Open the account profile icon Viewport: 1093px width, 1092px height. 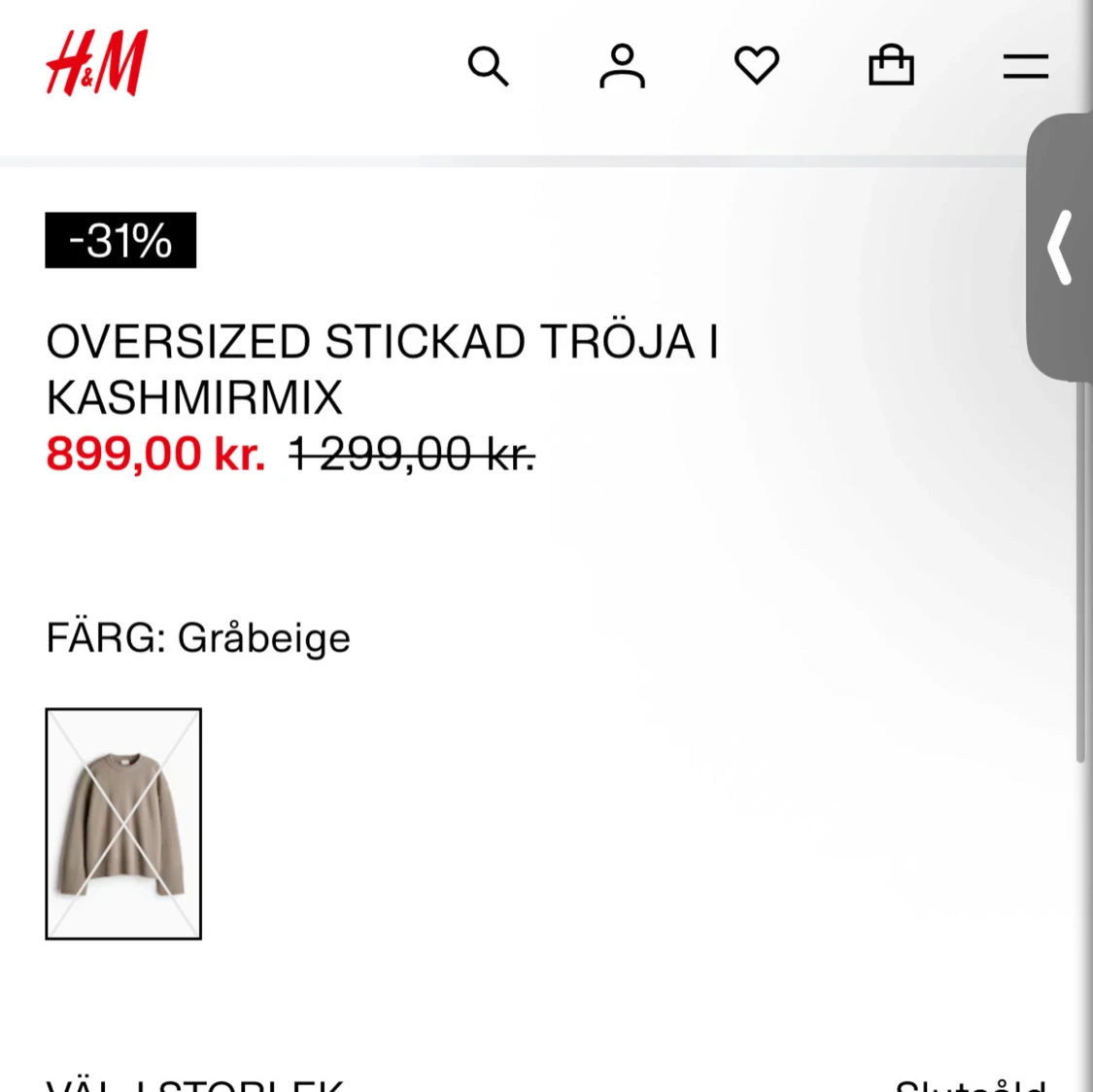click(622, 66)
